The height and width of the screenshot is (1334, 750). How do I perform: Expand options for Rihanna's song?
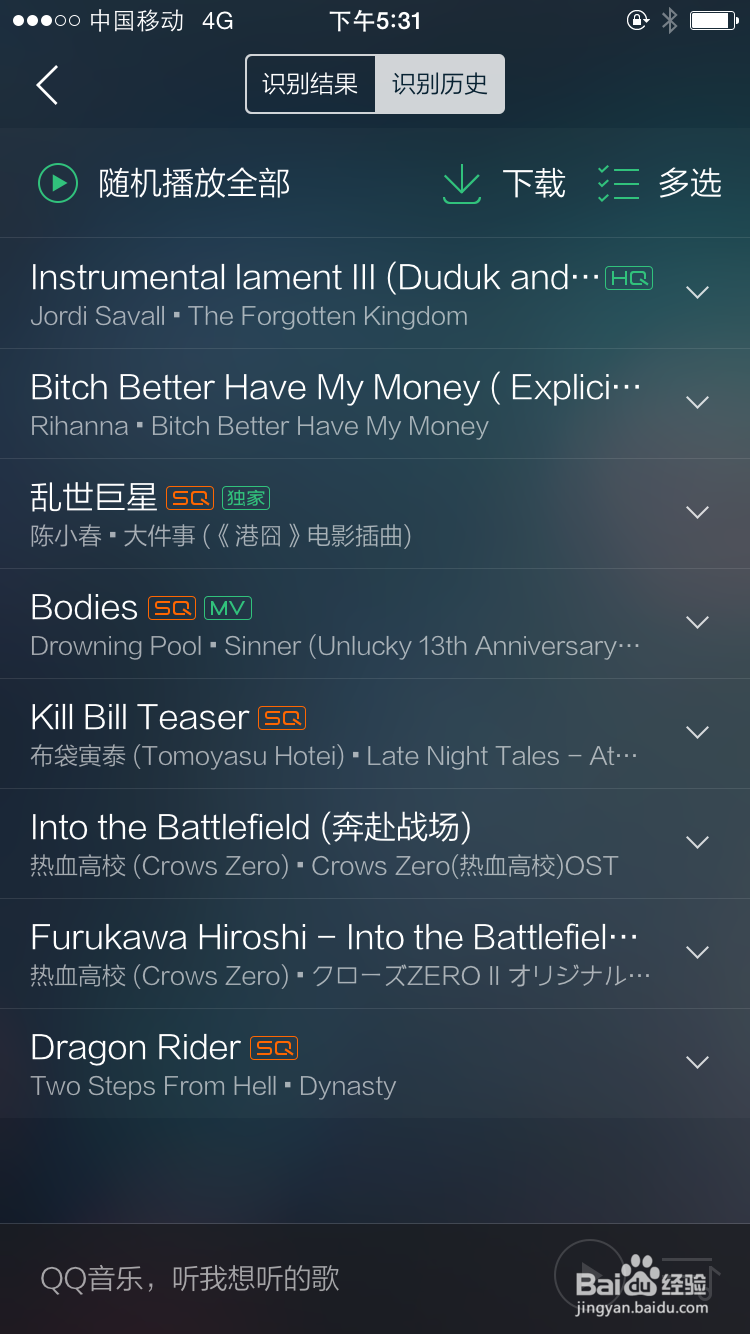coord(697,403)
